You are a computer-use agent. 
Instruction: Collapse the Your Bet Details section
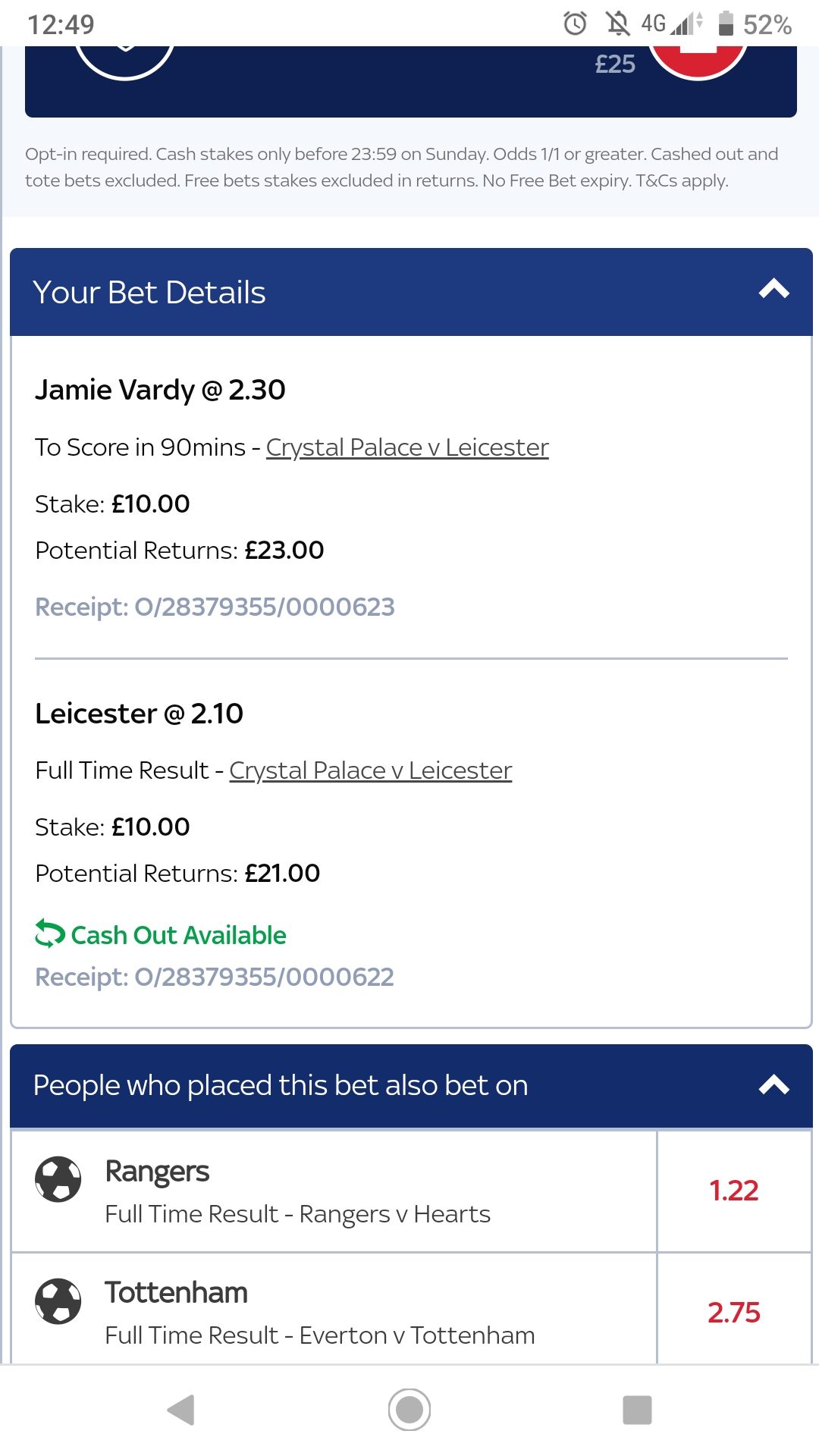pyautogui.click(x=774, y=290)
